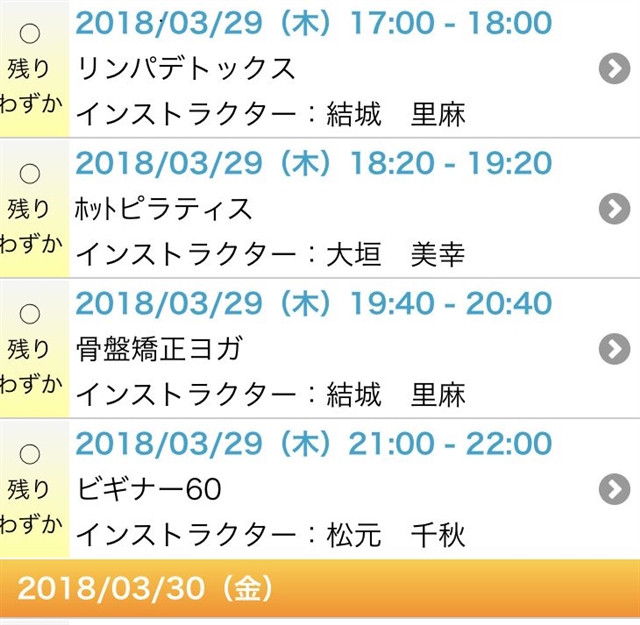This screenshot has height=625, width=640.
Task: Tap the arrow icon beside リンパデトックス
Action: coord(613,68)
